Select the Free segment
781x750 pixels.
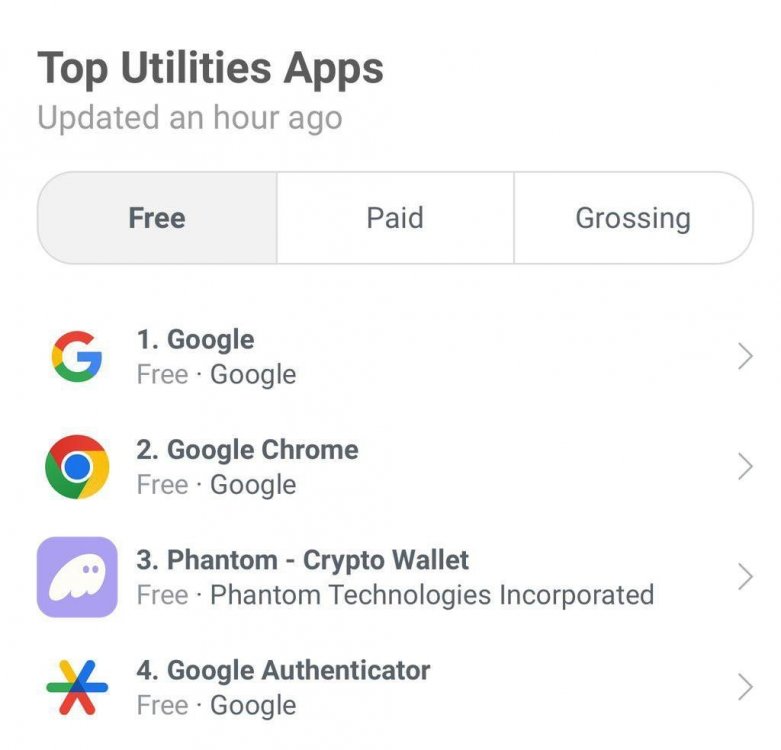[x=157, y=218]
